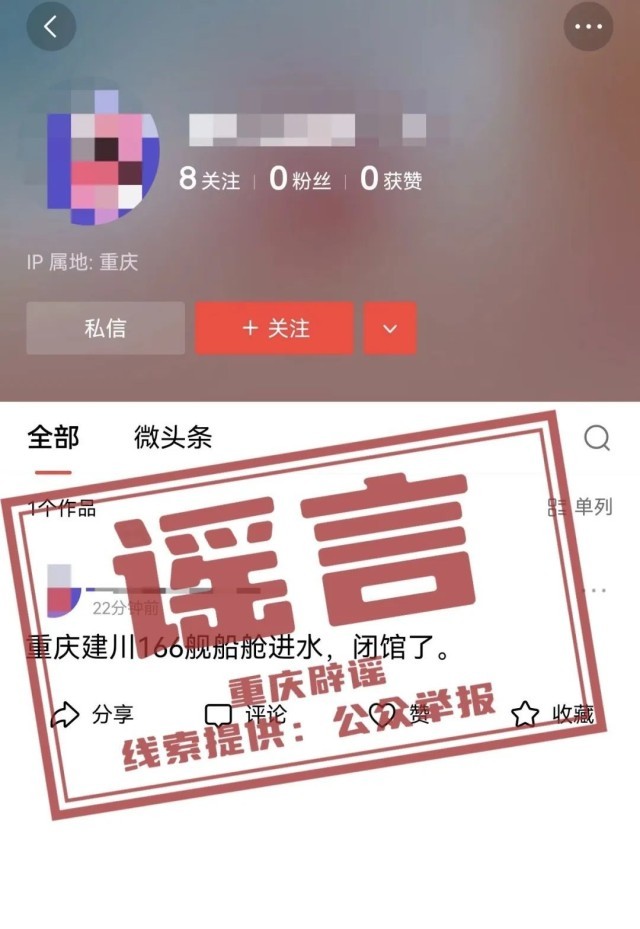Follow this user with + 关注

click(x=275, y=328)
